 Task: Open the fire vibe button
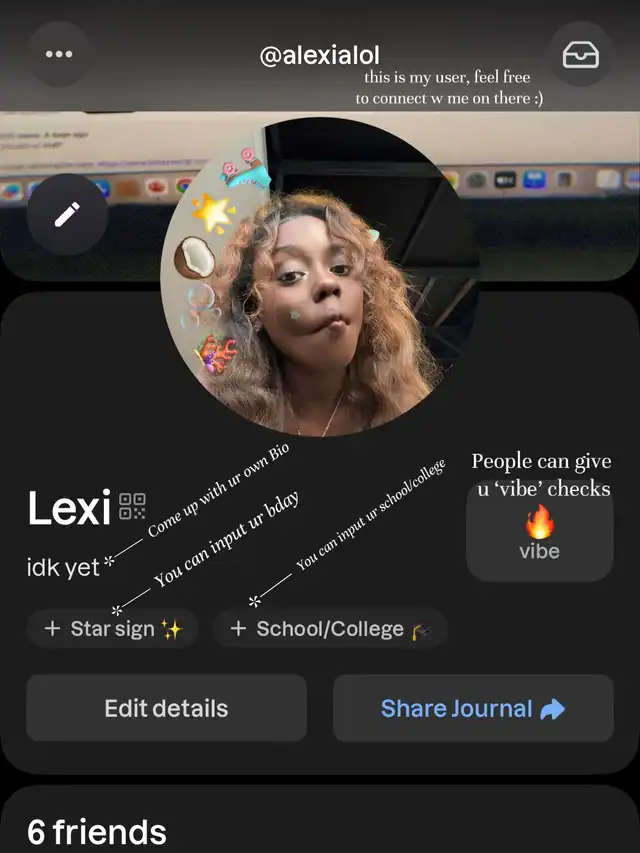click(539, 534)
